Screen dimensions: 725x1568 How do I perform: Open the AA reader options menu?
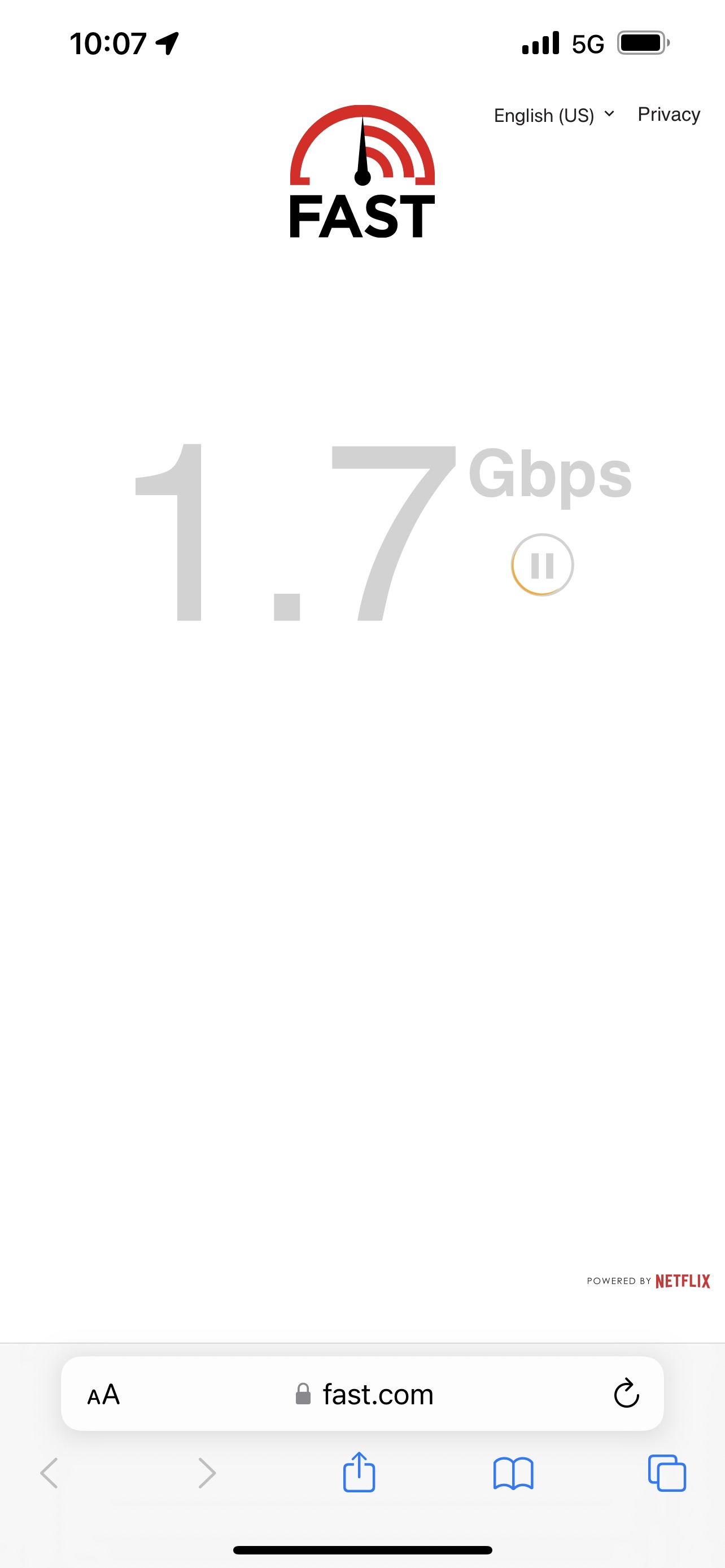coord(103,1395)
